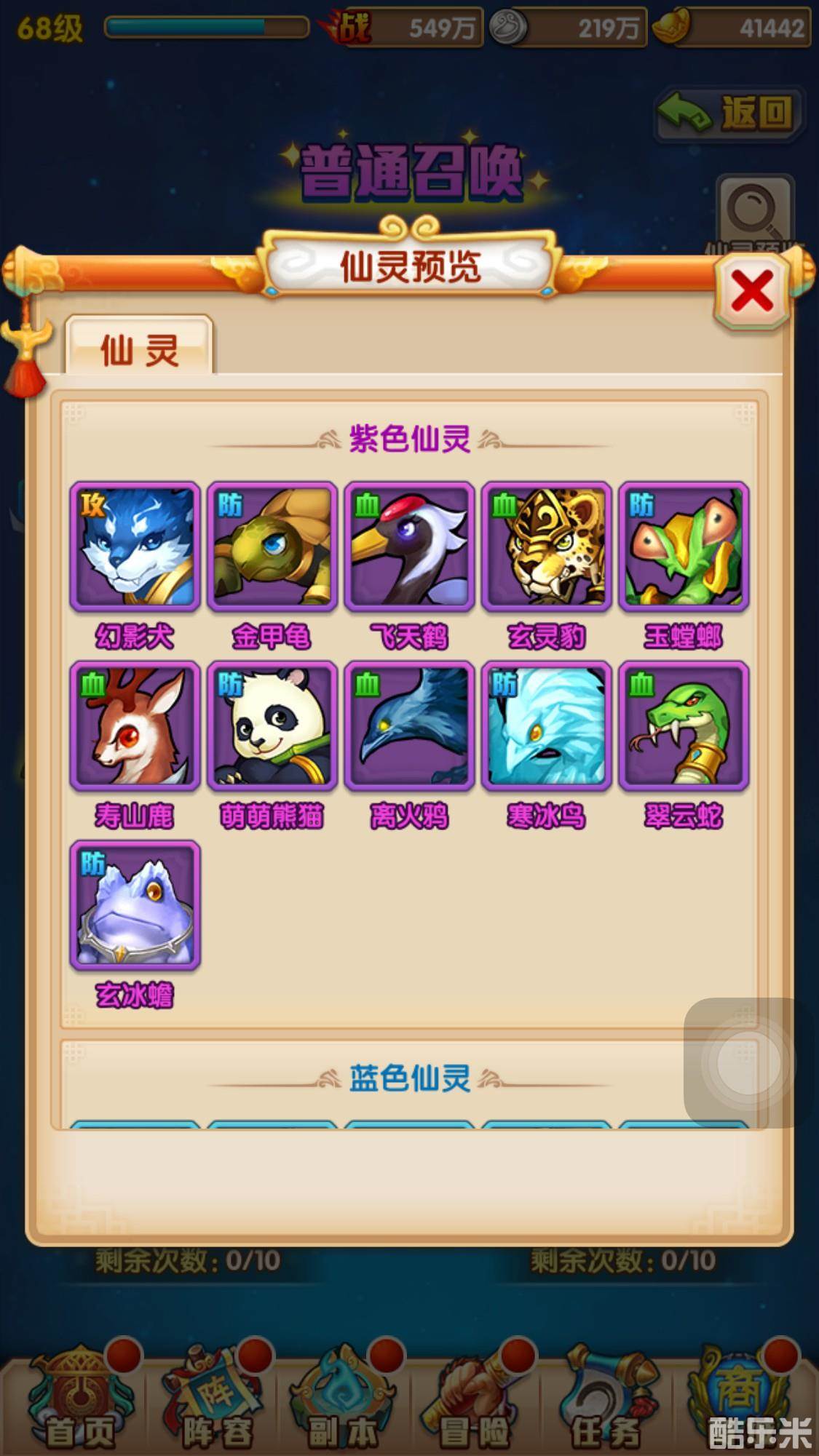Open the 玄灵豹 spirit tile

point(546,546)
